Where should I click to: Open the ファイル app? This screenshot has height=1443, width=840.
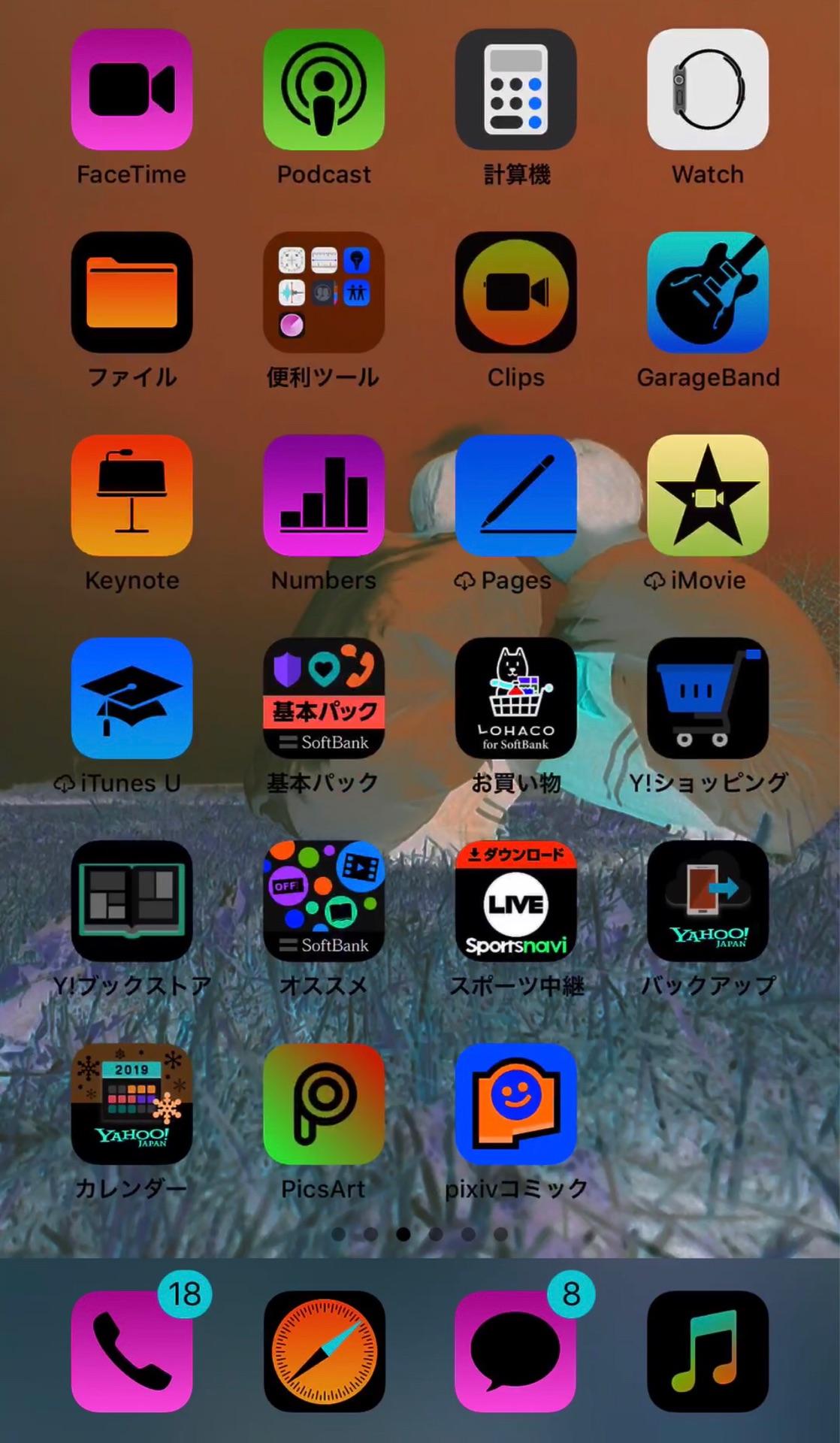(131, 292)
